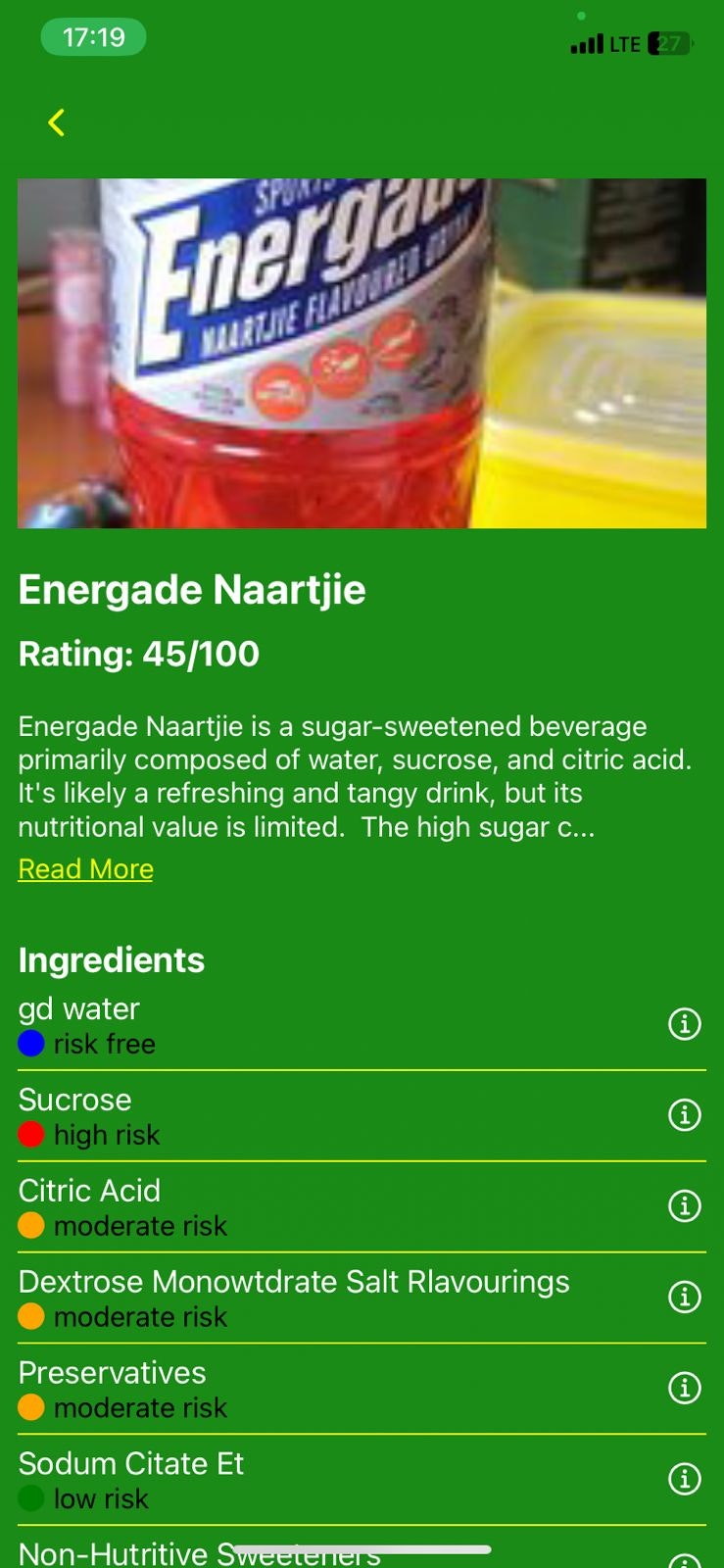Show details about Sucrose

coord(684,1115)
